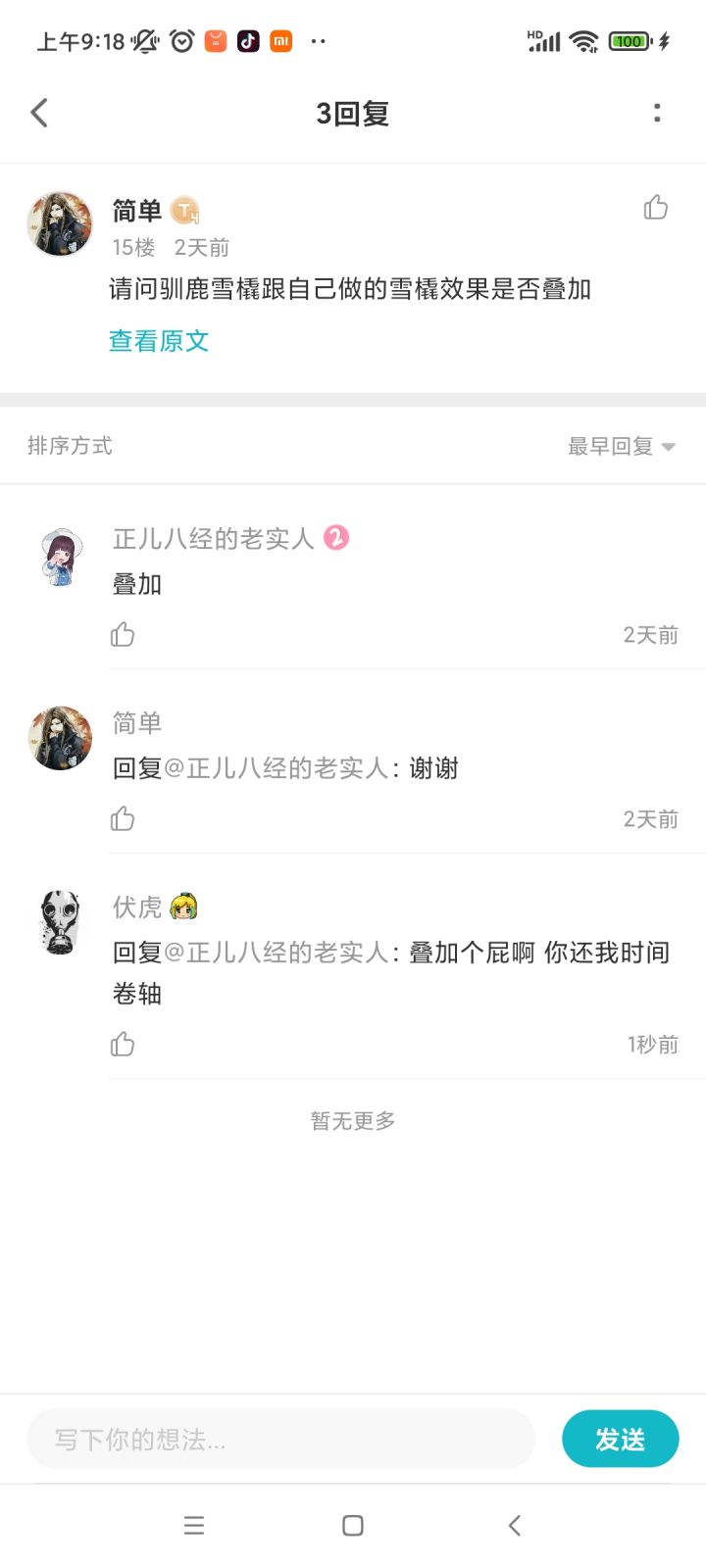Open 查看原文 to view original post
Screen dimensions: 706x1568
(159, 340)
